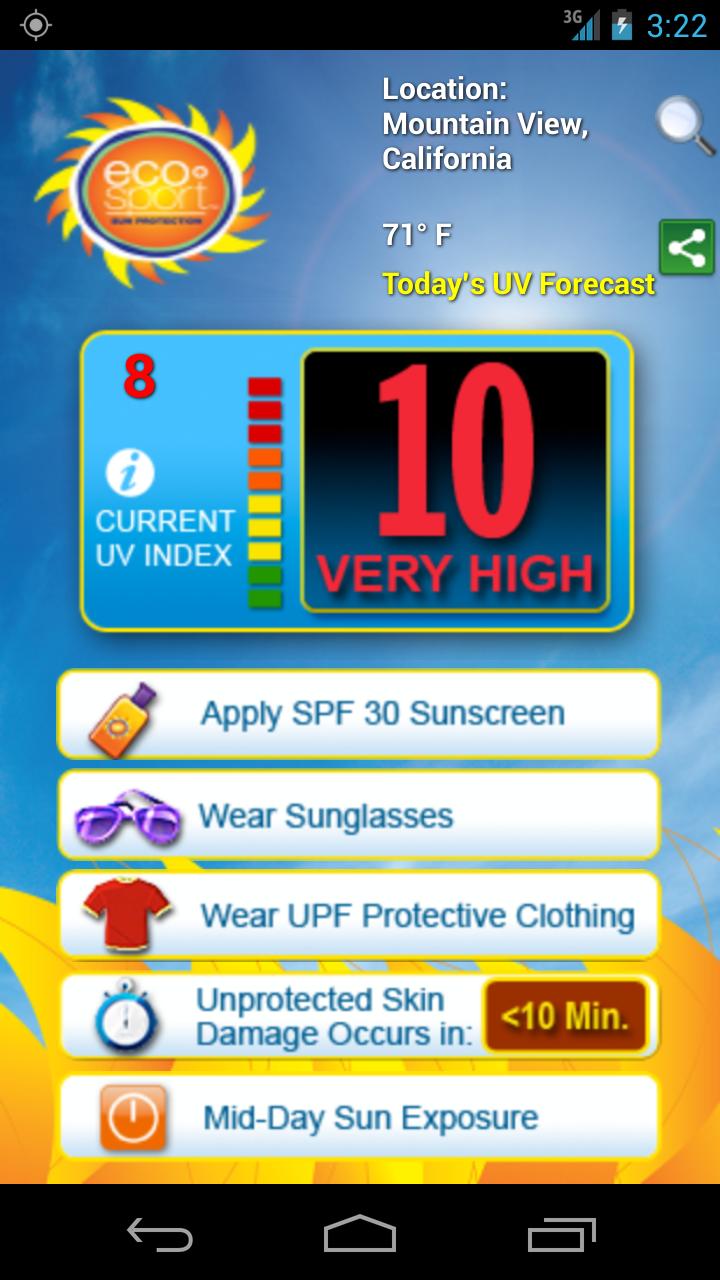720x1280 pixels.
Task: View Mid-Day Sun Exposure advice
Action: pos(358,1117)
